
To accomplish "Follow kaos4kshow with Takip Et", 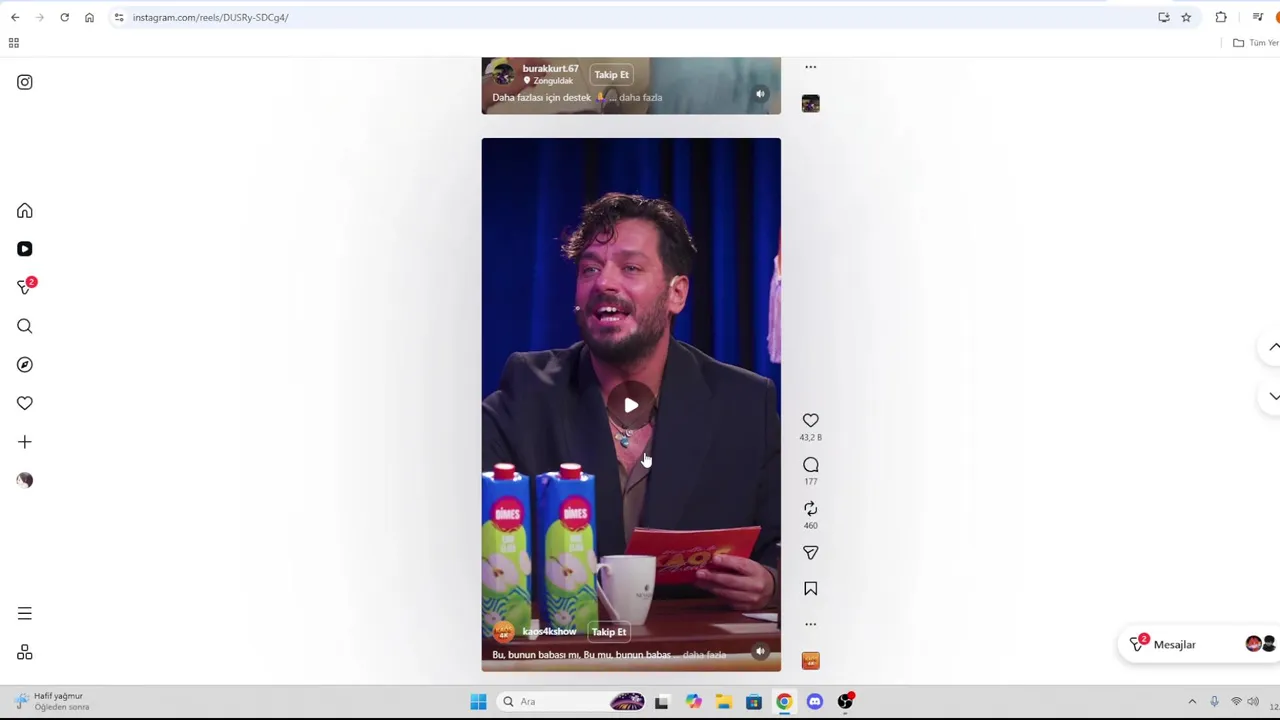I will [608, 632].
